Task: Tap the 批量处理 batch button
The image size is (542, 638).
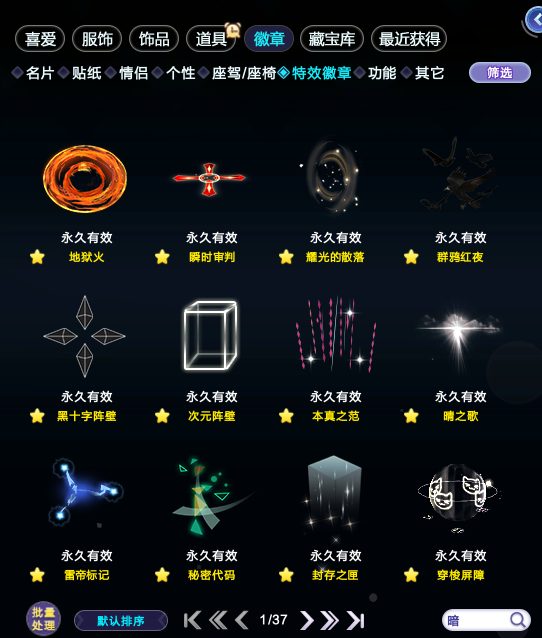Action: click(44, 618)
